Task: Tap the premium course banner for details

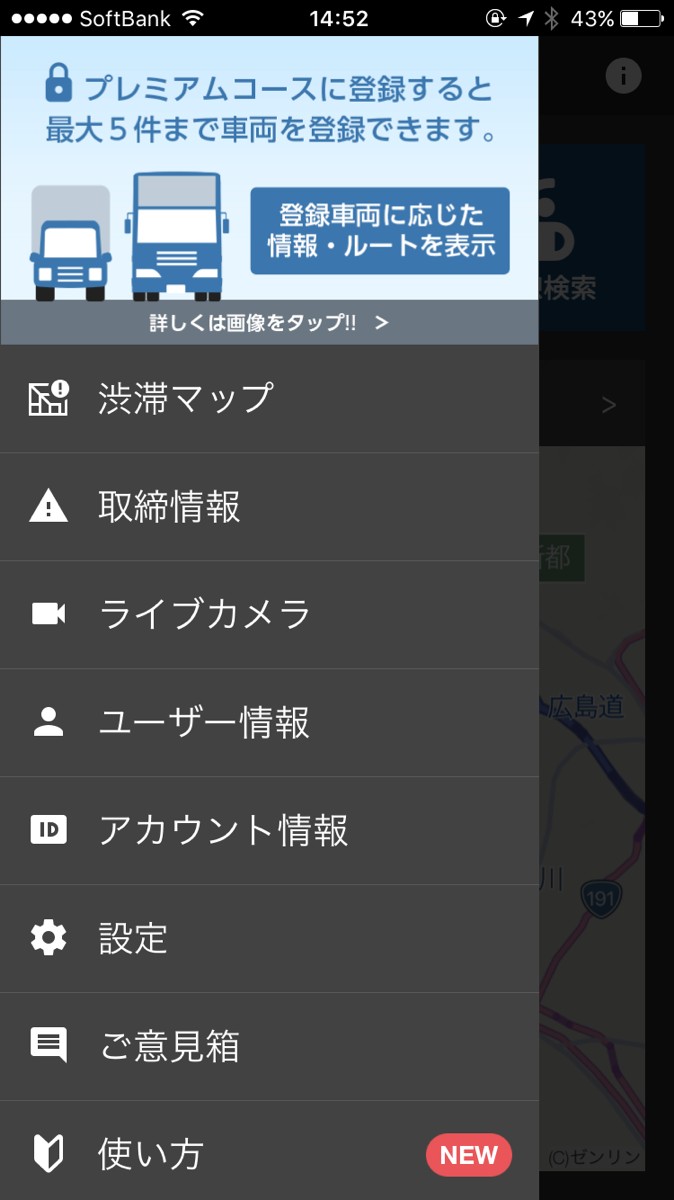Action: [x=269, y=190]
